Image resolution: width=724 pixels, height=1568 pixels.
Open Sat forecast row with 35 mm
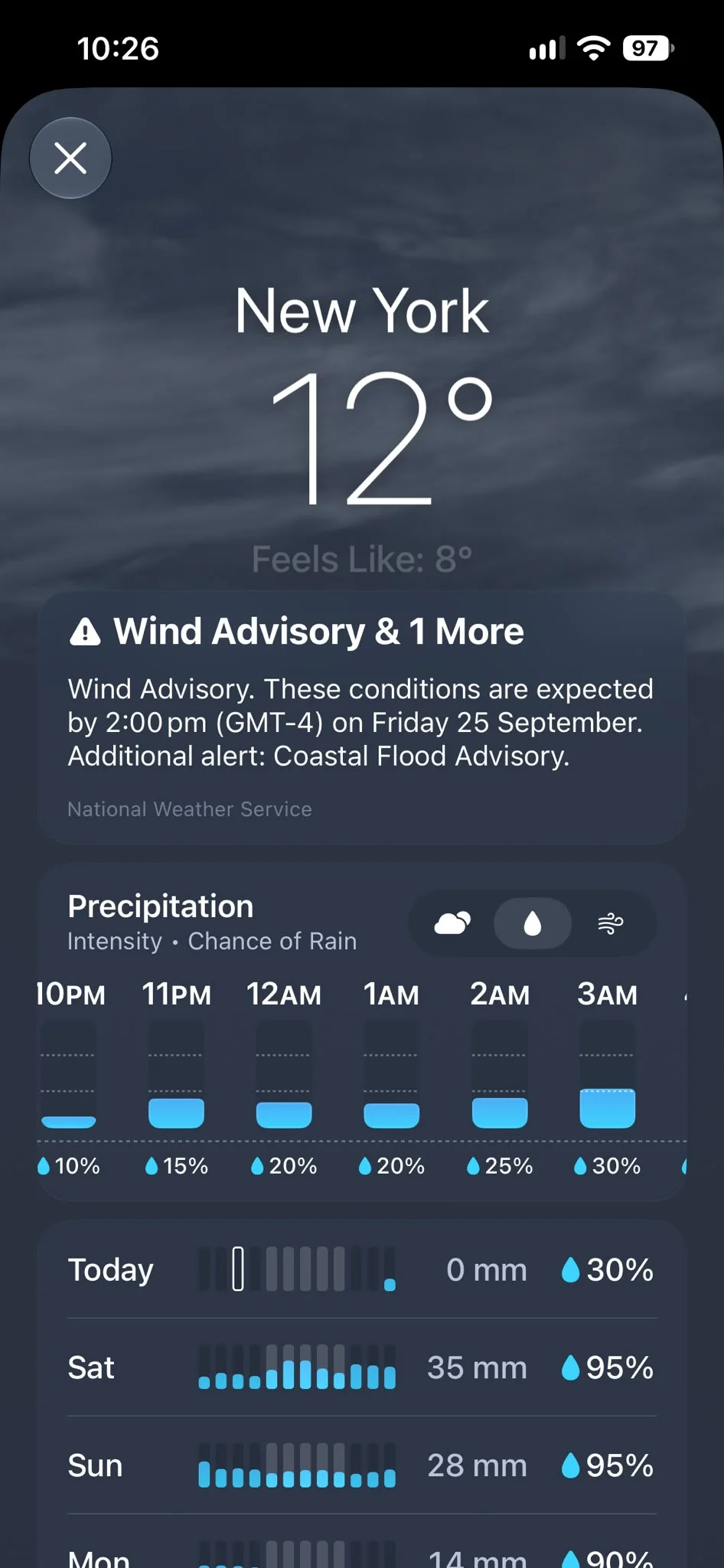(x=361, y=1367)
